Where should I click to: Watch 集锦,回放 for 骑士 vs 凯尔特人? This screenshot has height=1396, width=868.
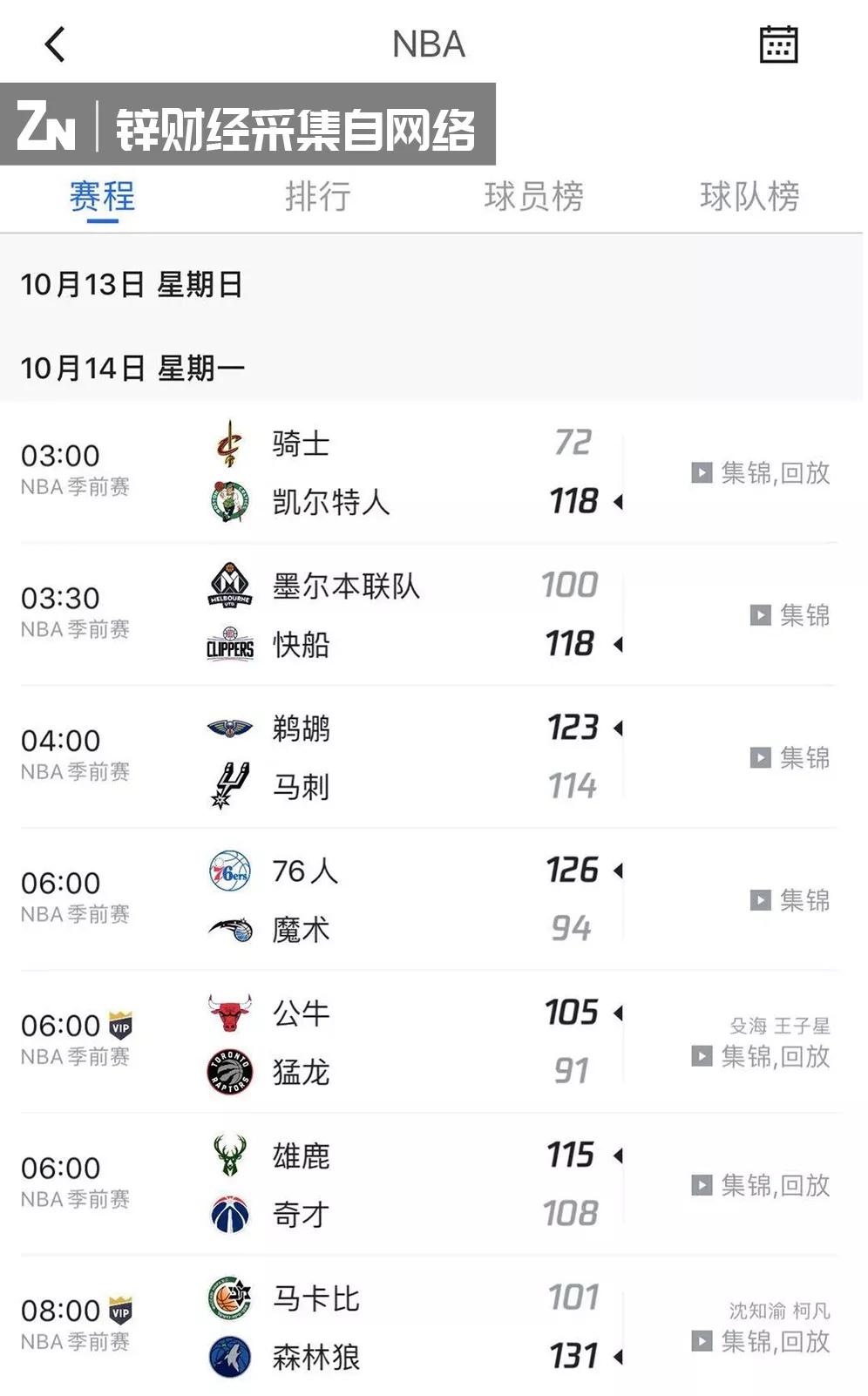tap(761, 473)
